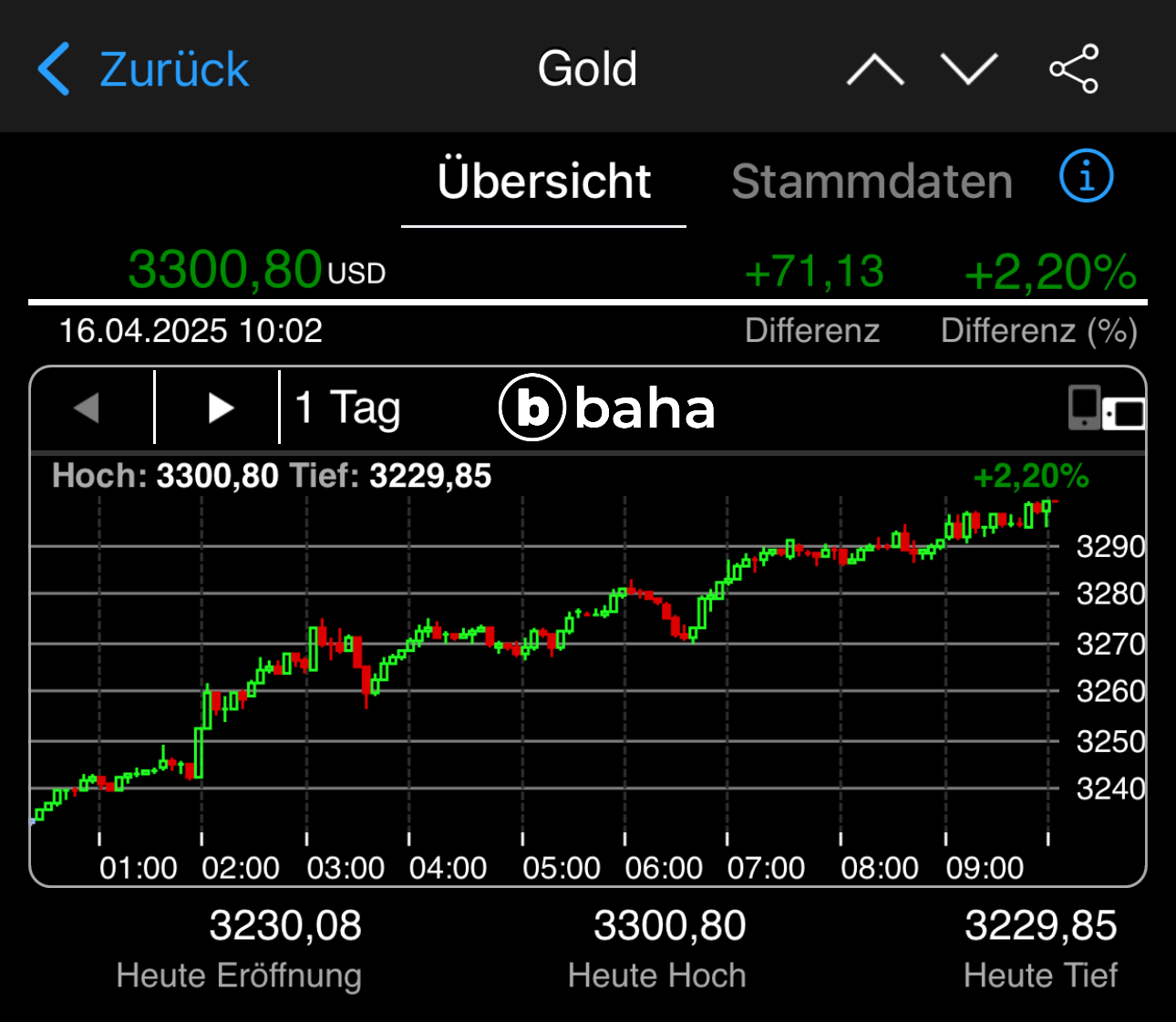Screen dimensions: 1176x1022
Task: Move chart to the previous period
Action: [88, 408]
